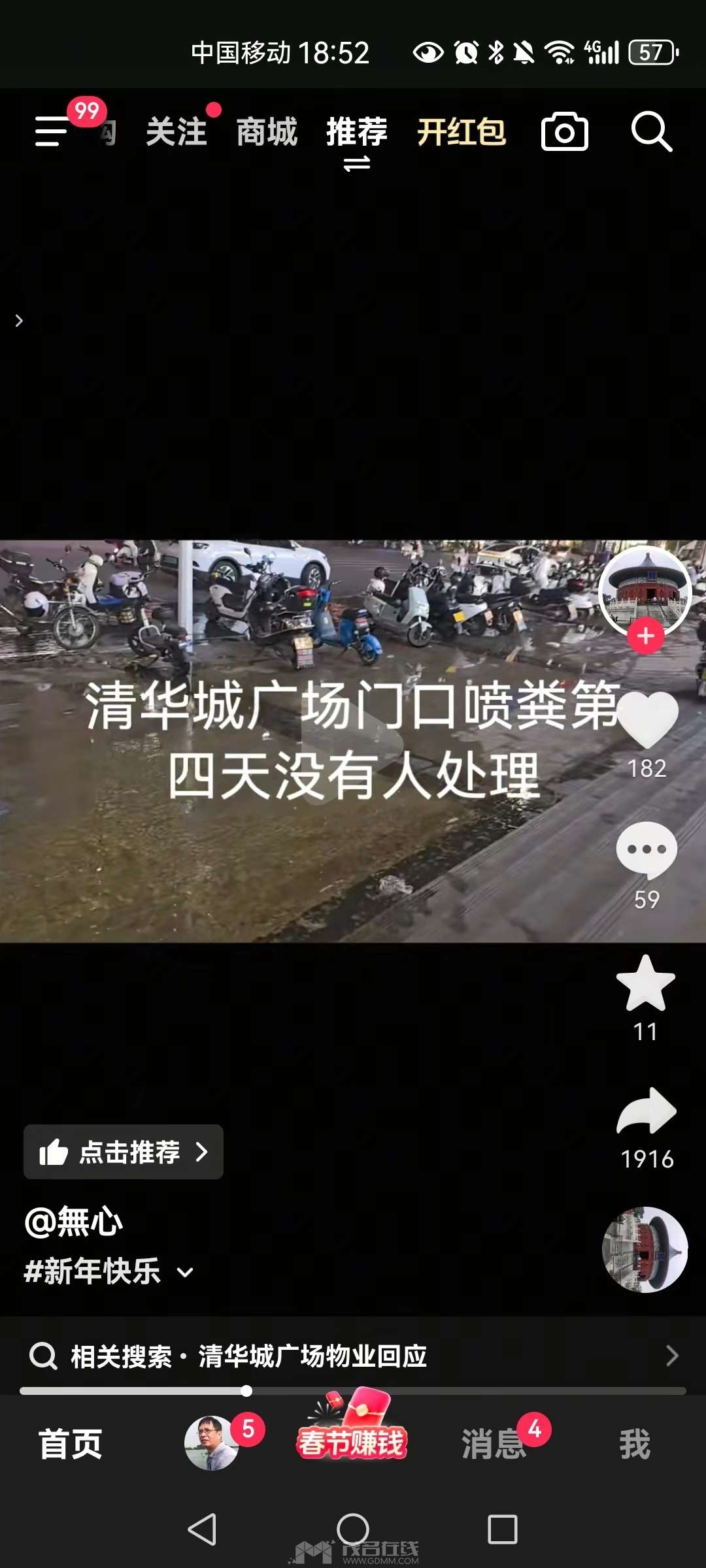Switch to the 商城 tab
The width and height of the screenshot is (706, 1568).
coord(266,132)
